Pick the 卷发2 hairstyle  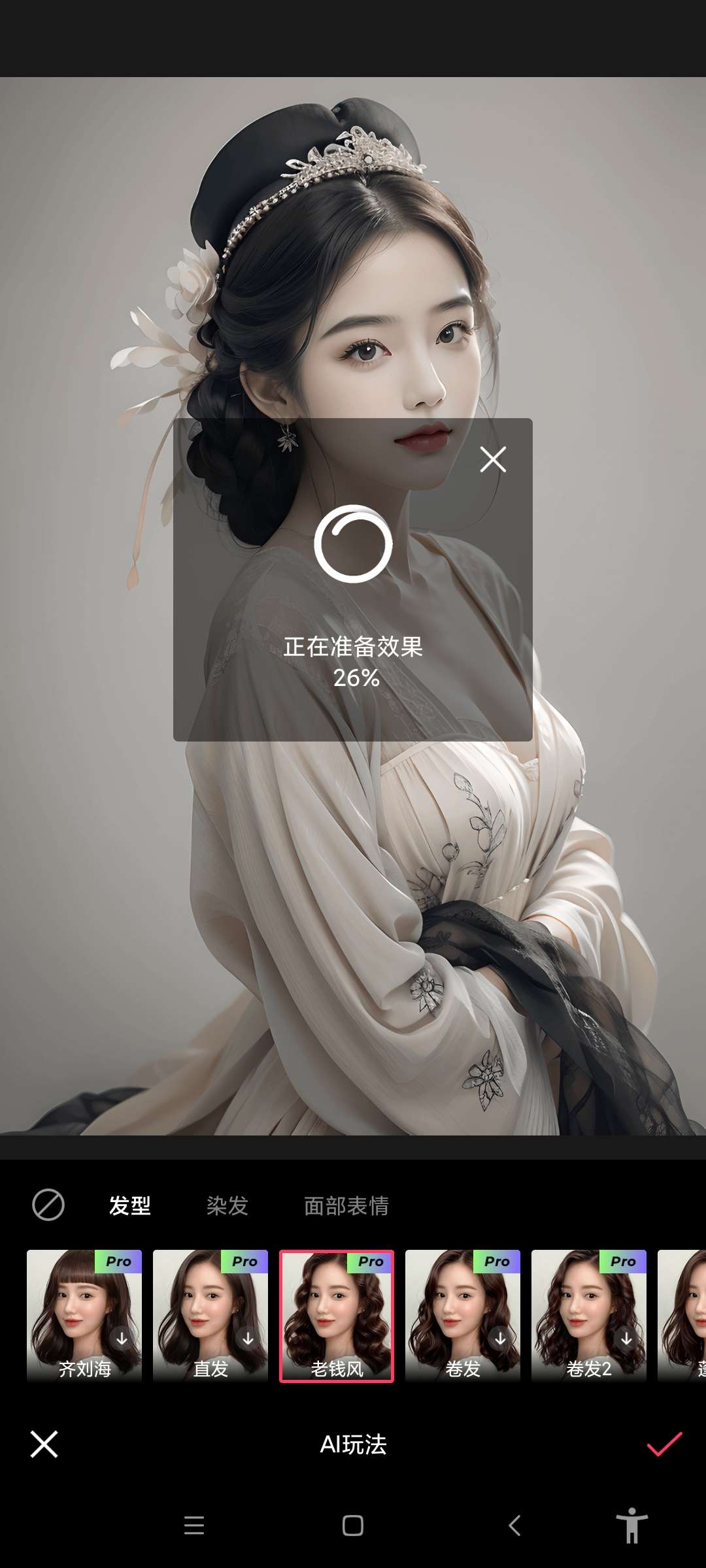[589, 1315]
